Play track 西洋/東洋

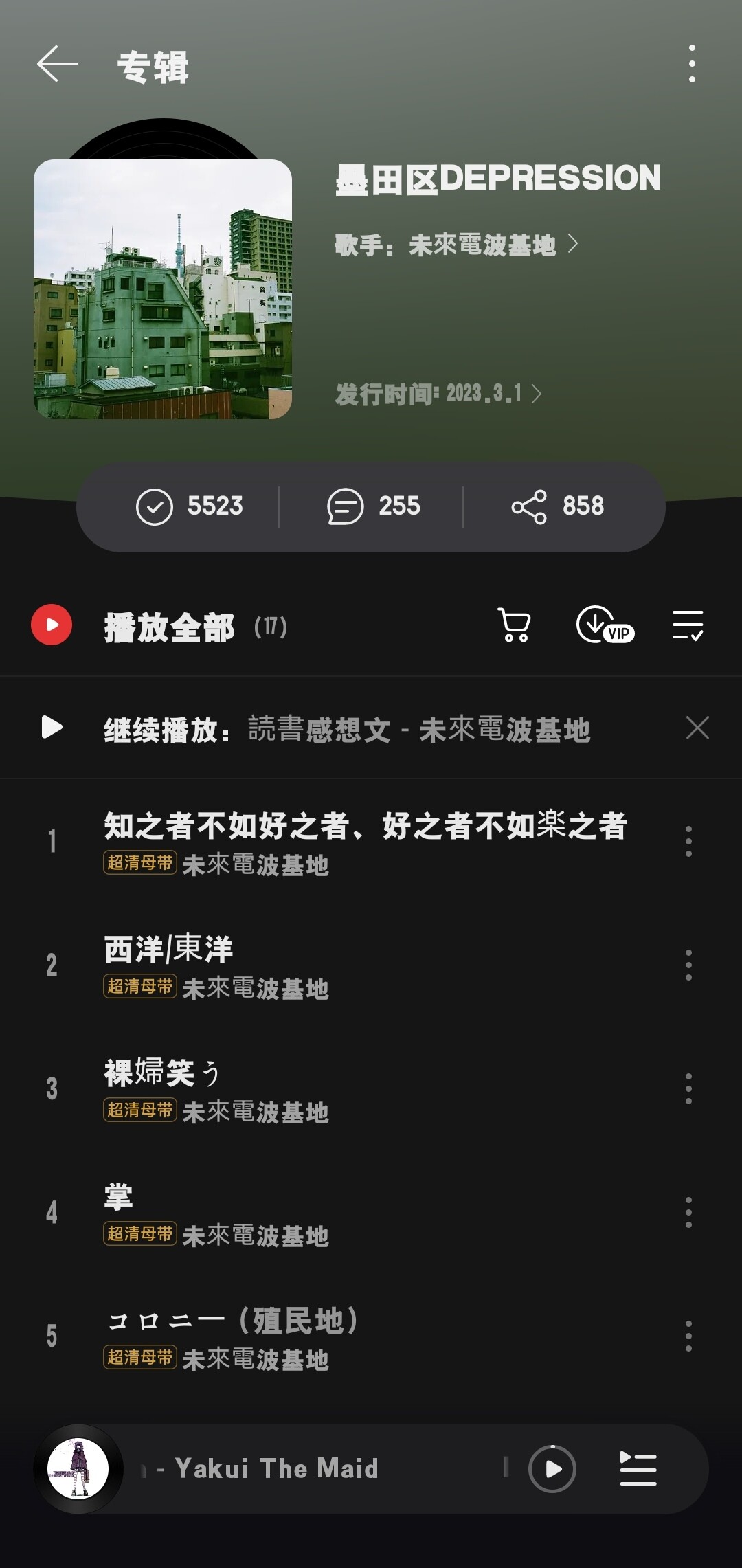pos(275,964)
